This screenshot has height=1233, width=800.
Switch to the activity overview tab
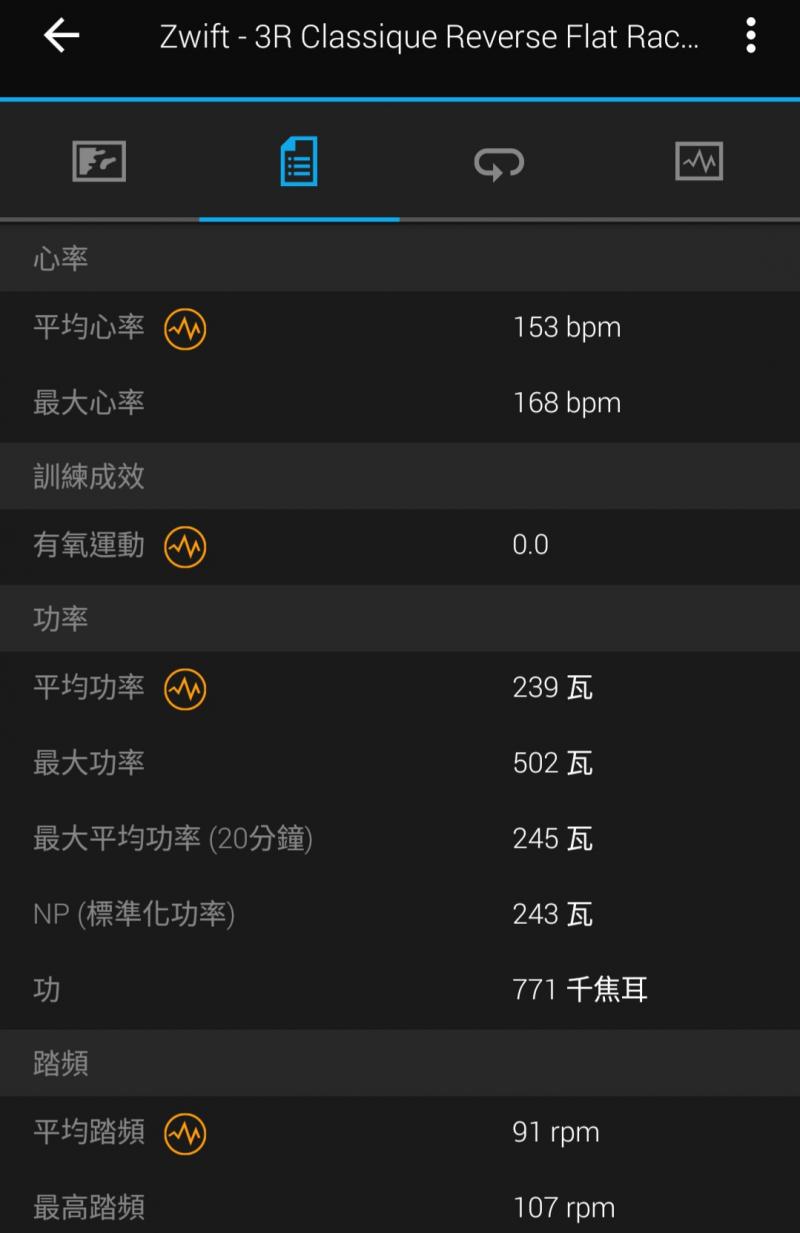click(x=99, y=162)
